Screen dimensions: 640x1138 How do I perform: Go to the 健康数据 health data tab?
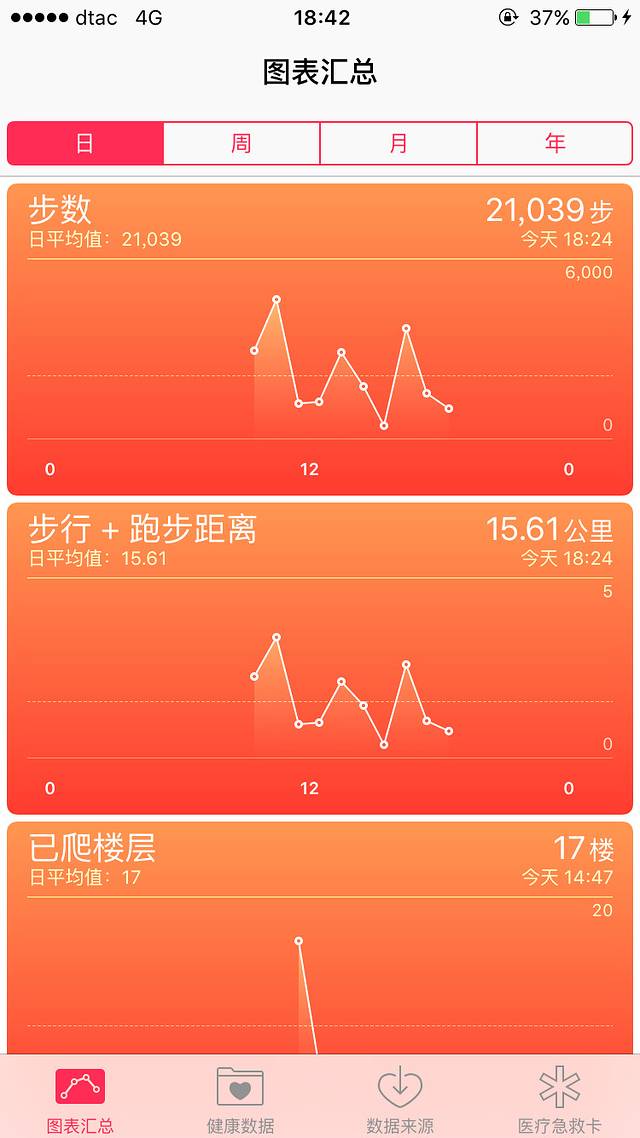240,1098
